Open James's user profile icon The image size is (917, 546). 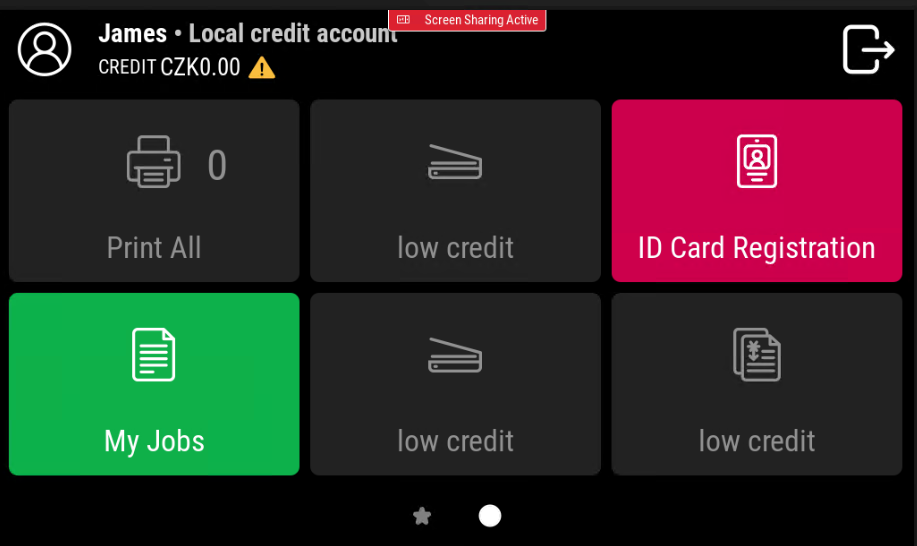click(45, 49)
